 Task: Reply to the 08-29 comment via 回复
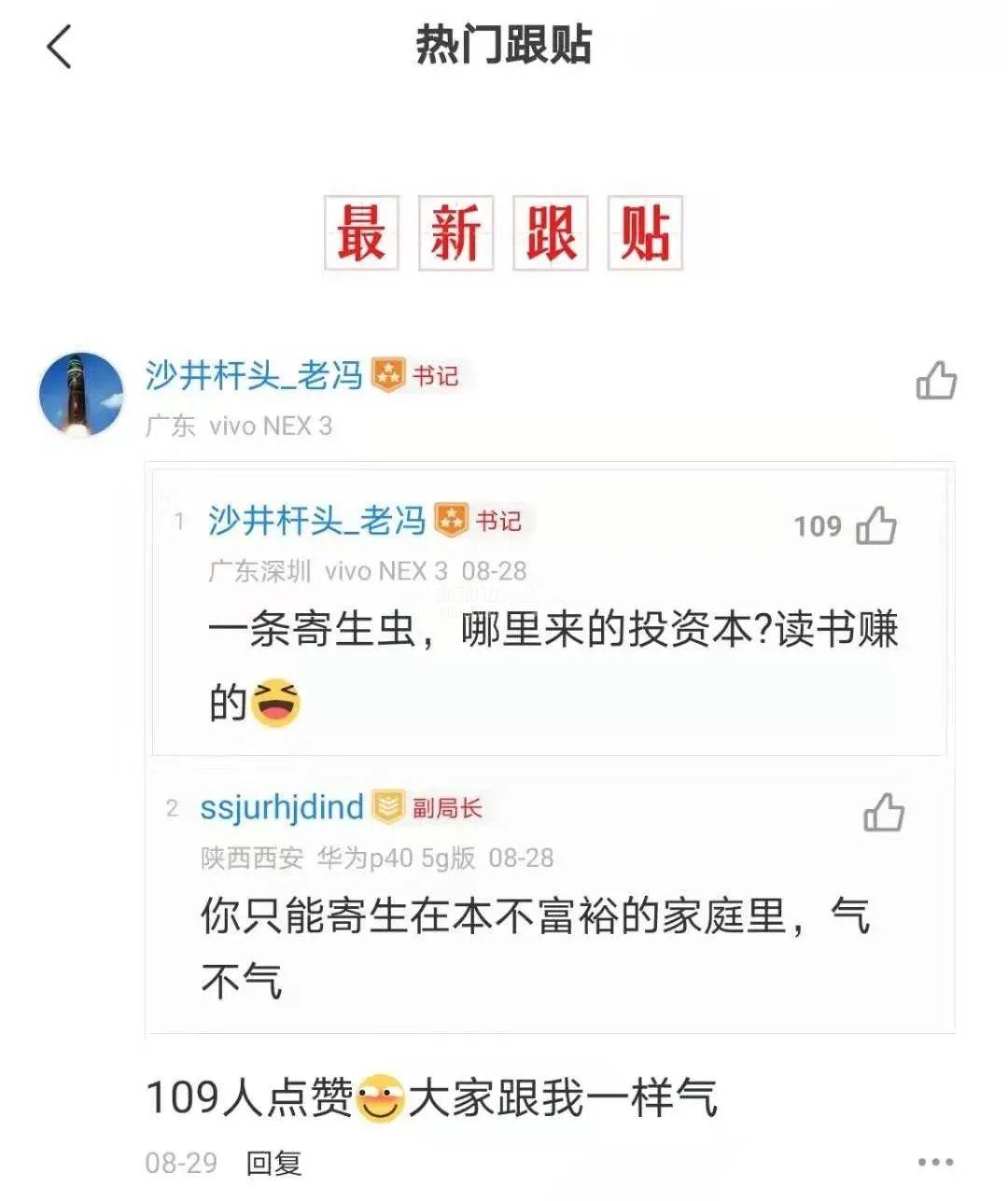coord(273,1163)
